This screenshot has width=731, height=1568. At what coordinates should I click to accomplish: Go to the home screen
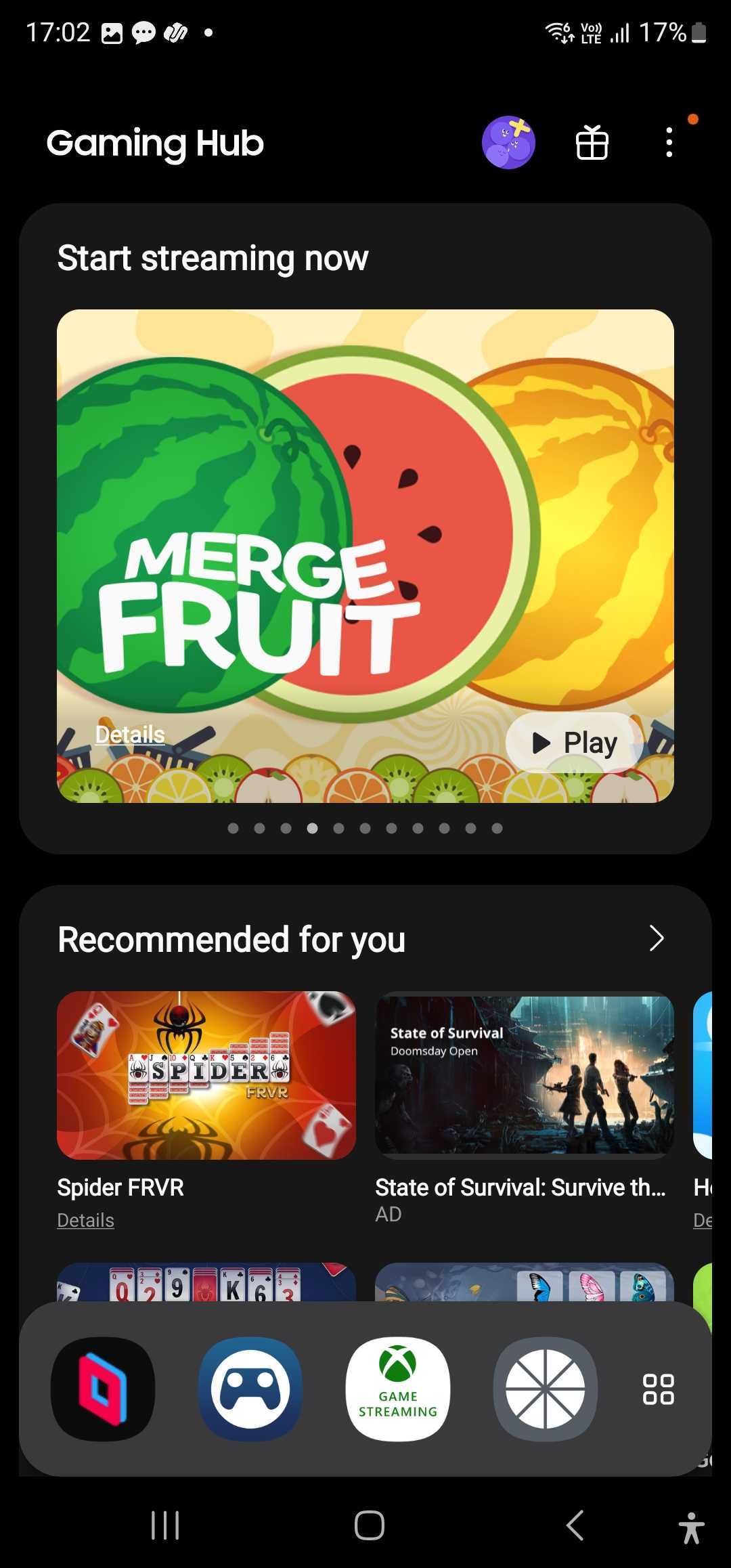(x=369, y=1525)
